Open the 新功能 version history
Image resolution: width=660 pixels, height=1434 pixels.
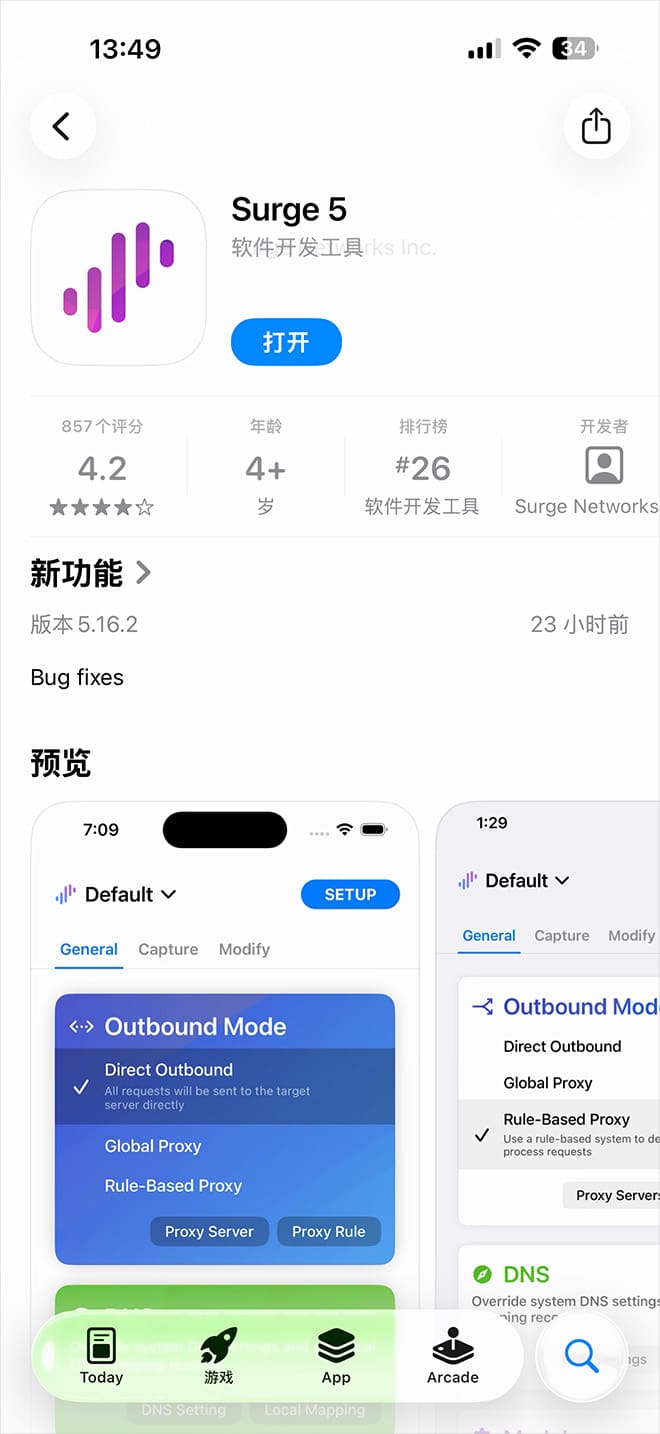coord(91,573)
